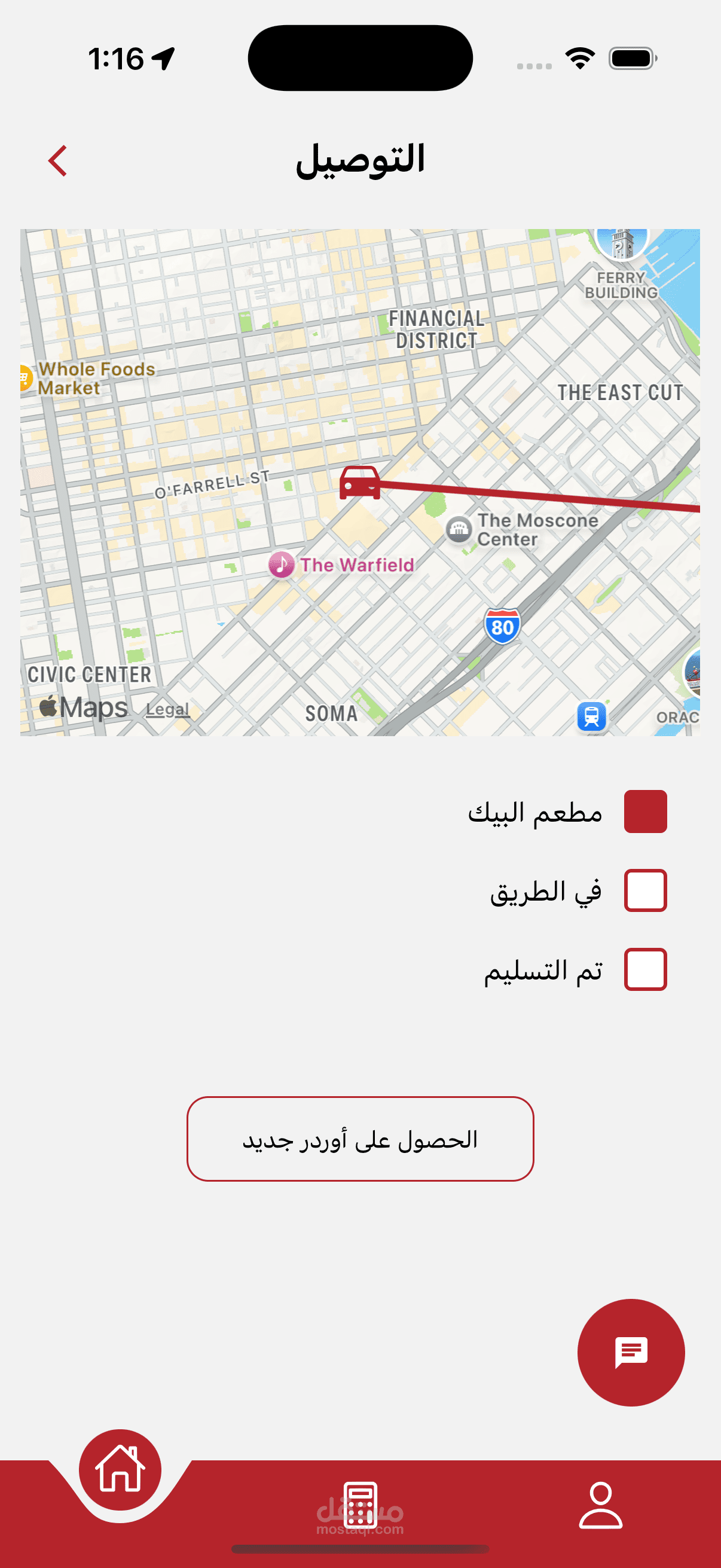721x1568 pixels.
Task: Tap the red car marker on map
Action: pyautogui.click(x=359, y=483)
